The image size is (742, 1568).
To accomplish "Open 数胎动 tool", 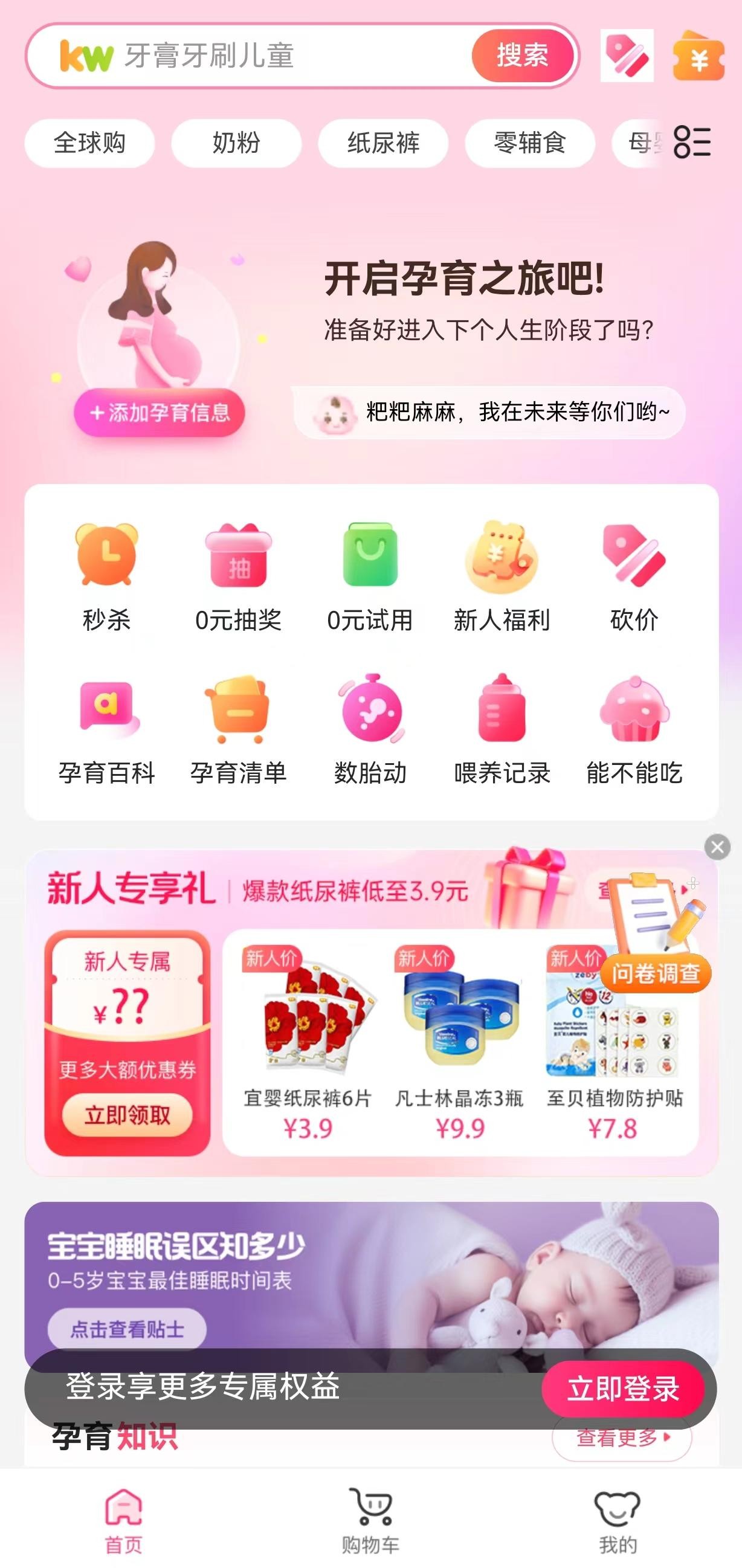I will pyautogui.click(x=370, y=729).
